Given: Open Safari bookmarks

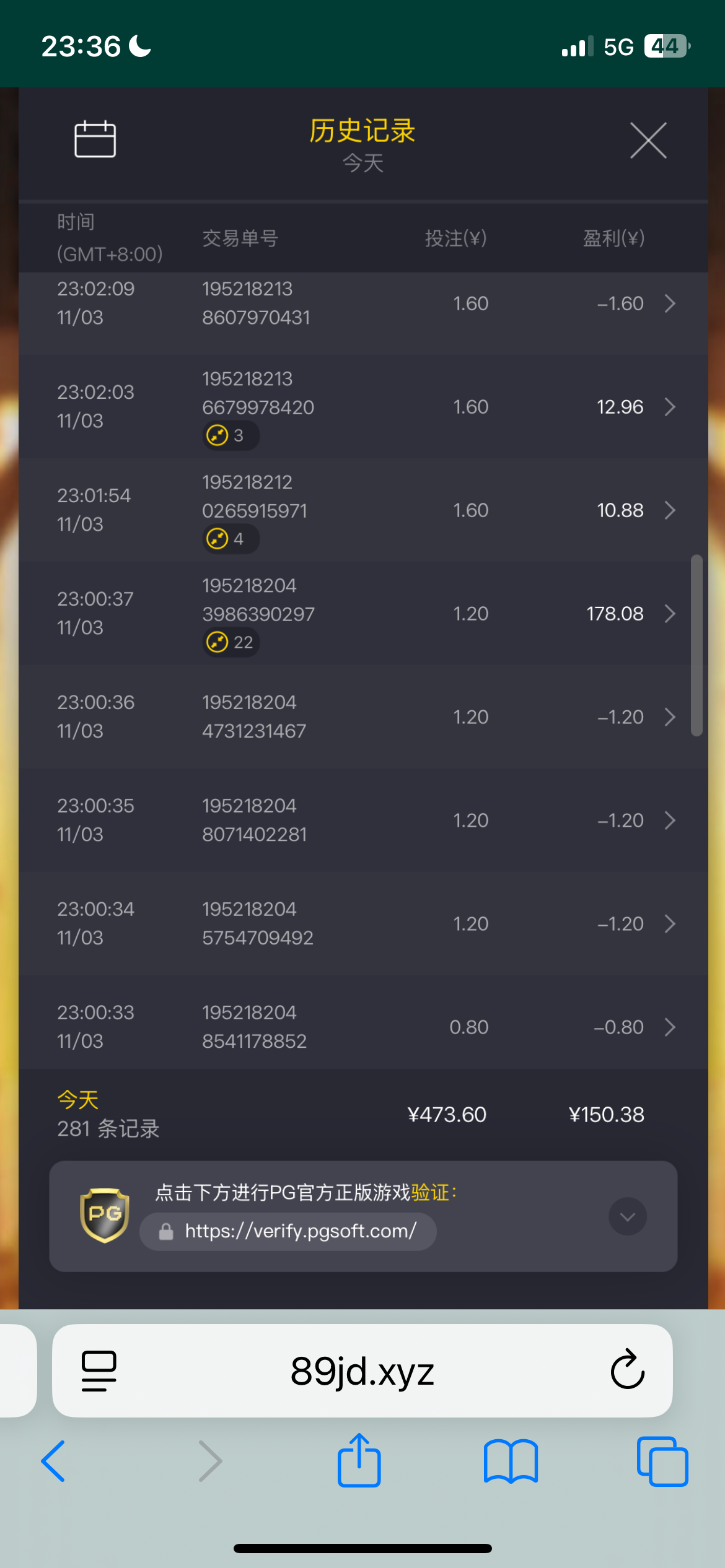Looking at the screenshot, I should click(x=511, y=1461).
